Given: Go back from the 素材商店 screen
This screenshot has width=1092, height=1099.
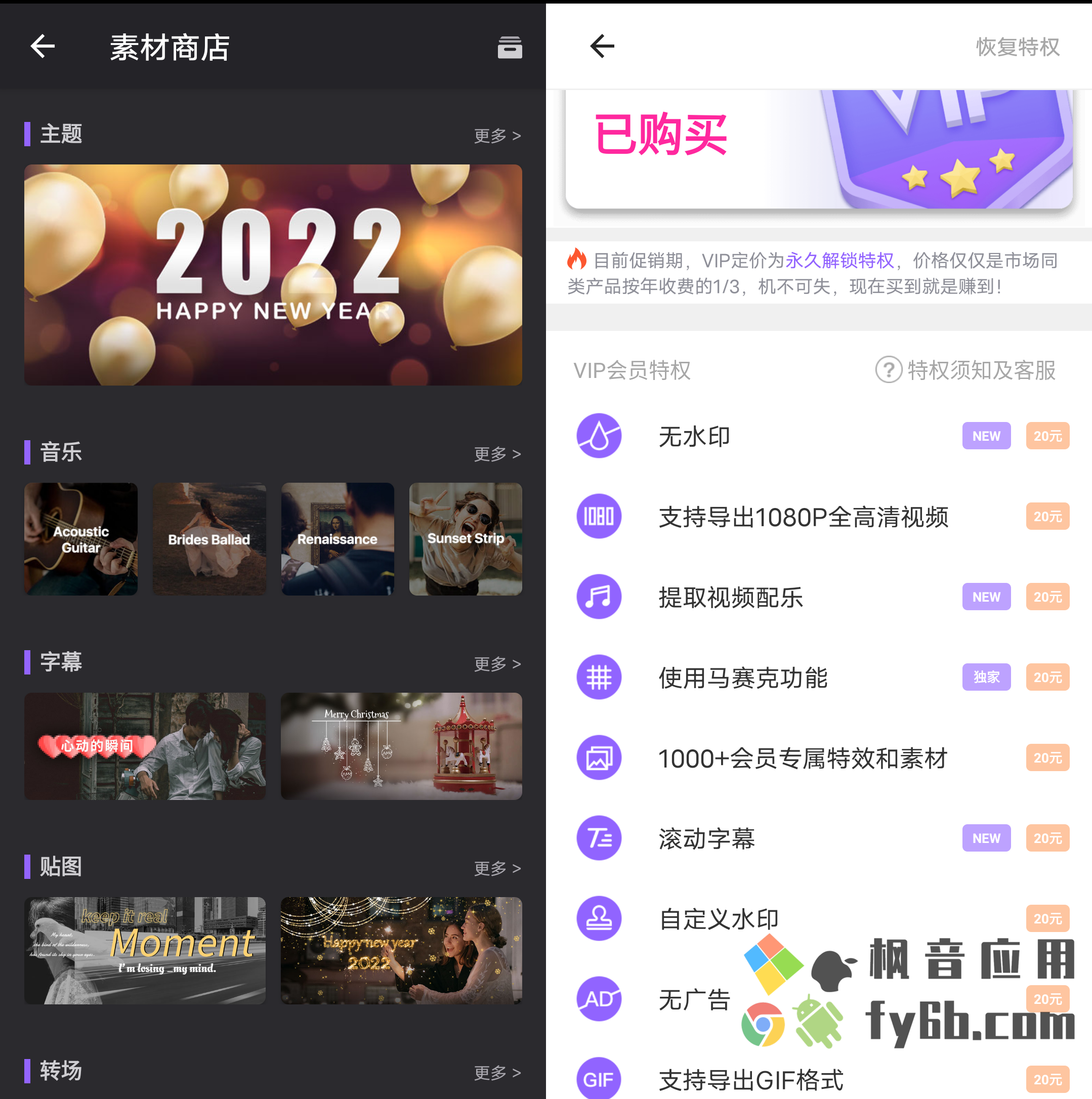Looking at the screenshot, I should (43, 47).
